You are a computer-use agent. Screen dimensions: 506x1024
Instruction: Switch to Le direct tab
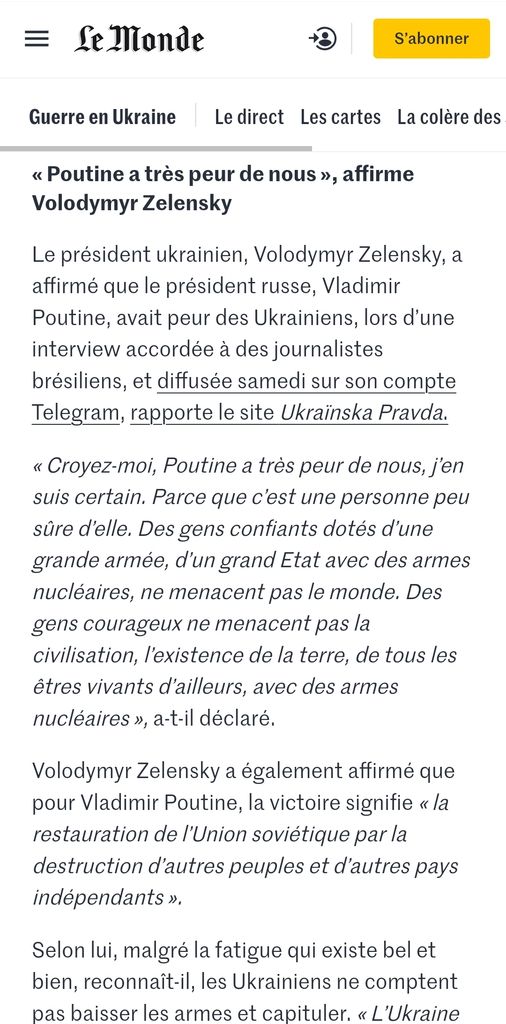[249, 117]
